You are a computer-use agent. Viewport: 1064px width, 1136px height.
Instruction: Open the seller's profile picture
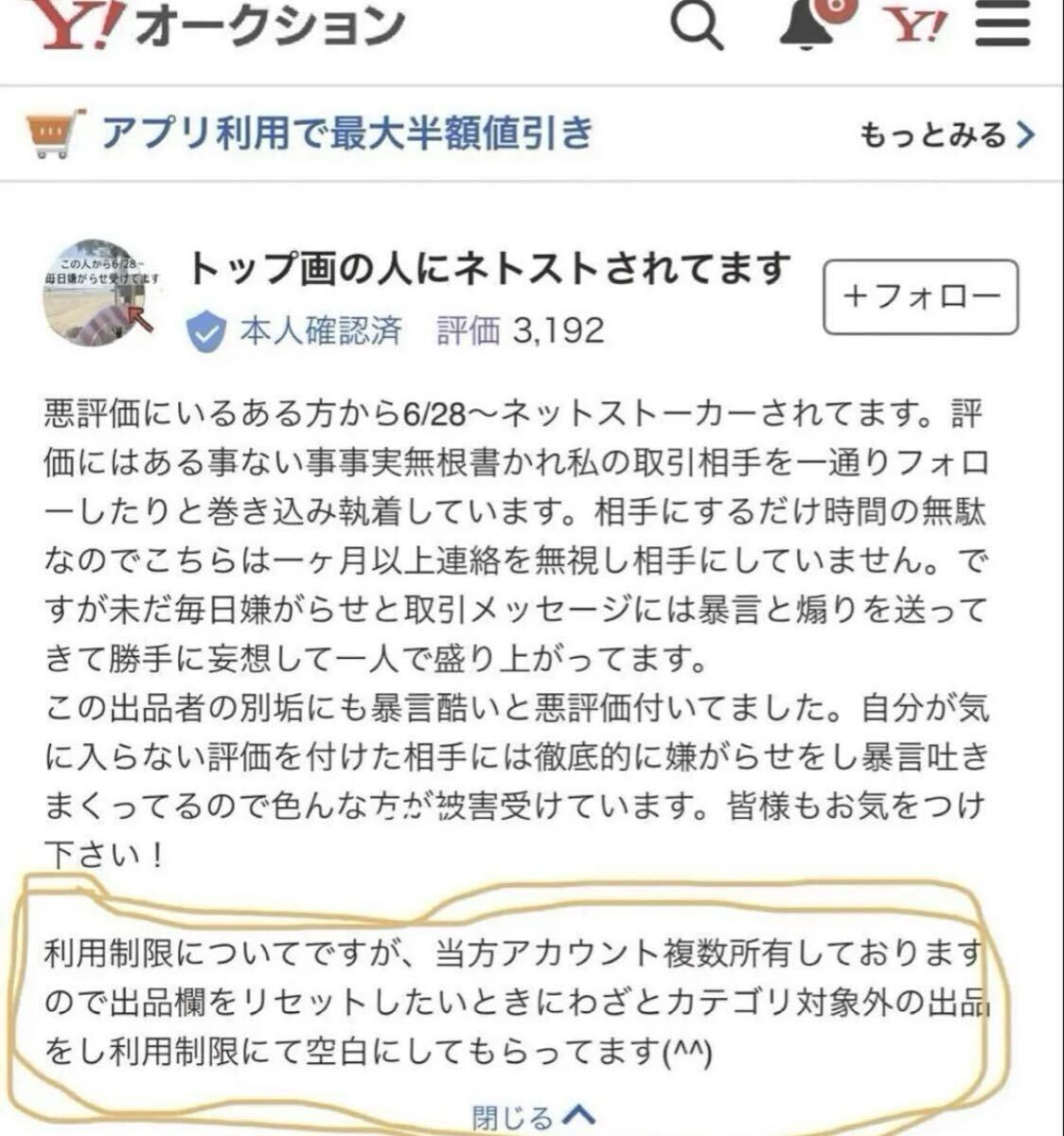[100, 293]
